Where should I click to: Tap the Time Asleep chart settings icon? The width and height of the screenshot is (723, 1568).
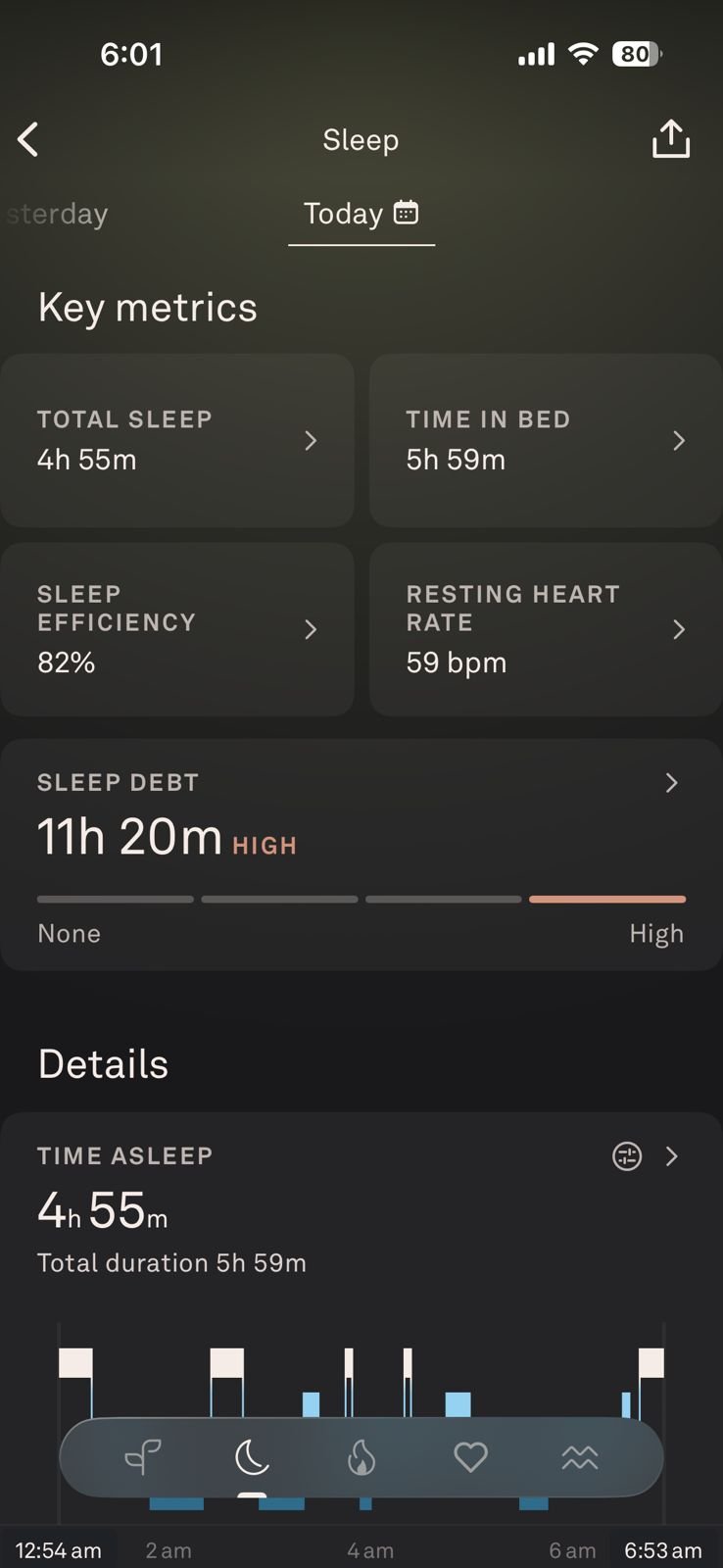(627, 1156)
